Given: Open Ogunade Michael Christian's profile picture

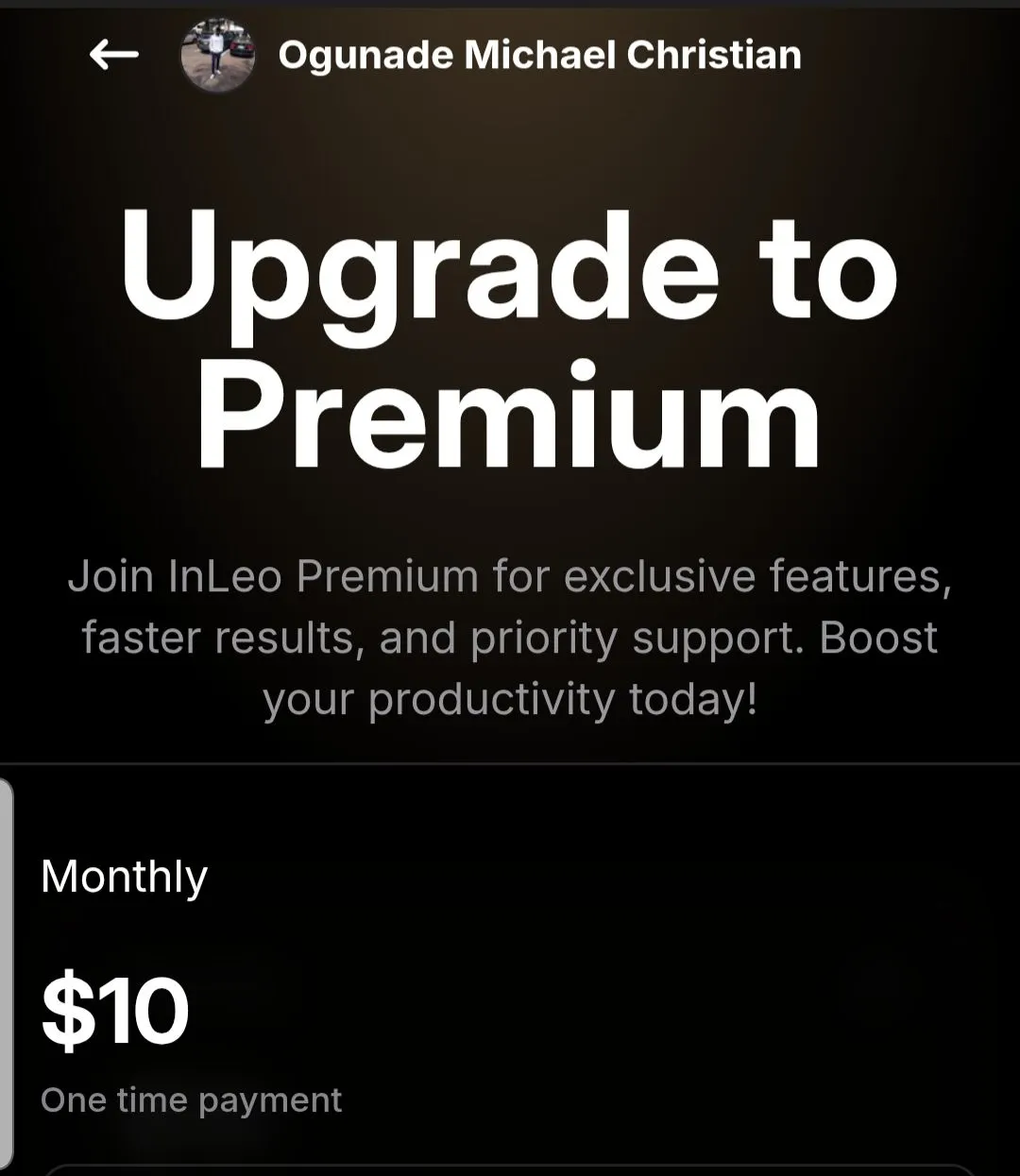Looking at the screenshot, I should pos(217,56).
